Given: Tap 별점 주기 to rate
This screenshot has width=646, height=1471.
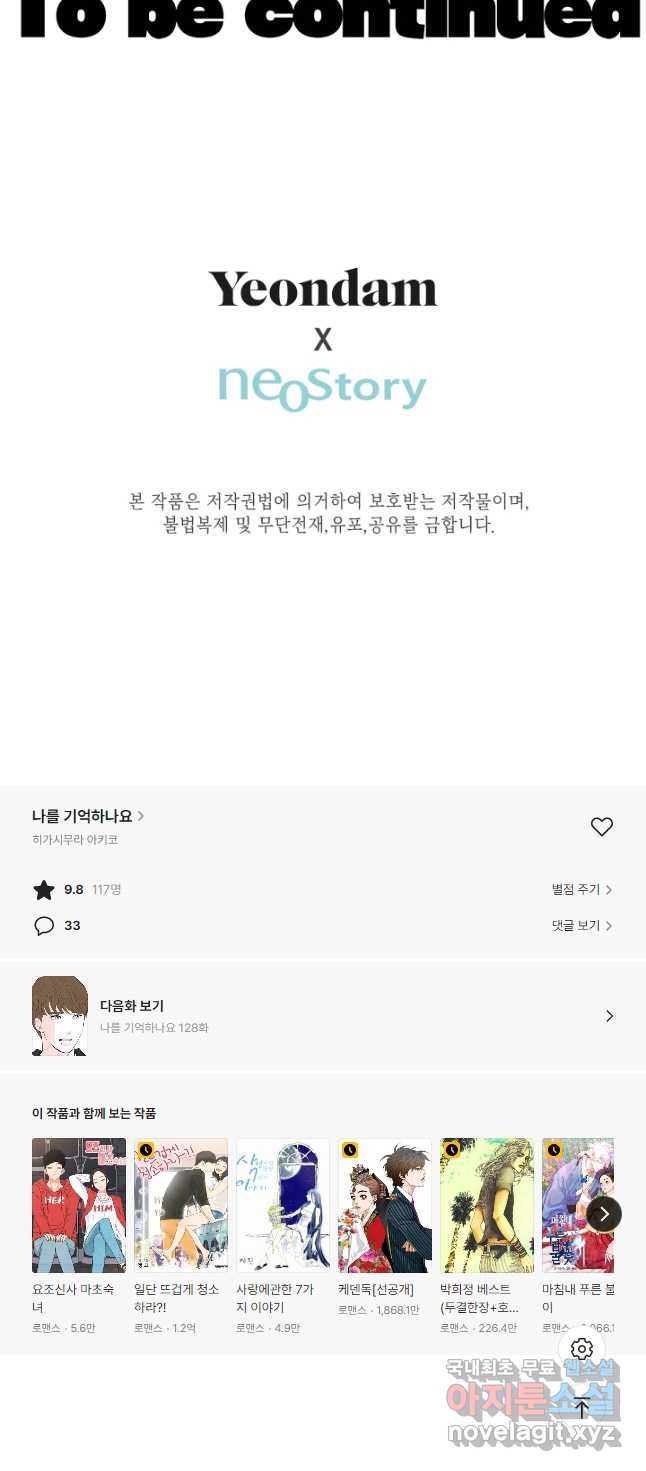Looking at the screenshot, I should click(581, 889).
